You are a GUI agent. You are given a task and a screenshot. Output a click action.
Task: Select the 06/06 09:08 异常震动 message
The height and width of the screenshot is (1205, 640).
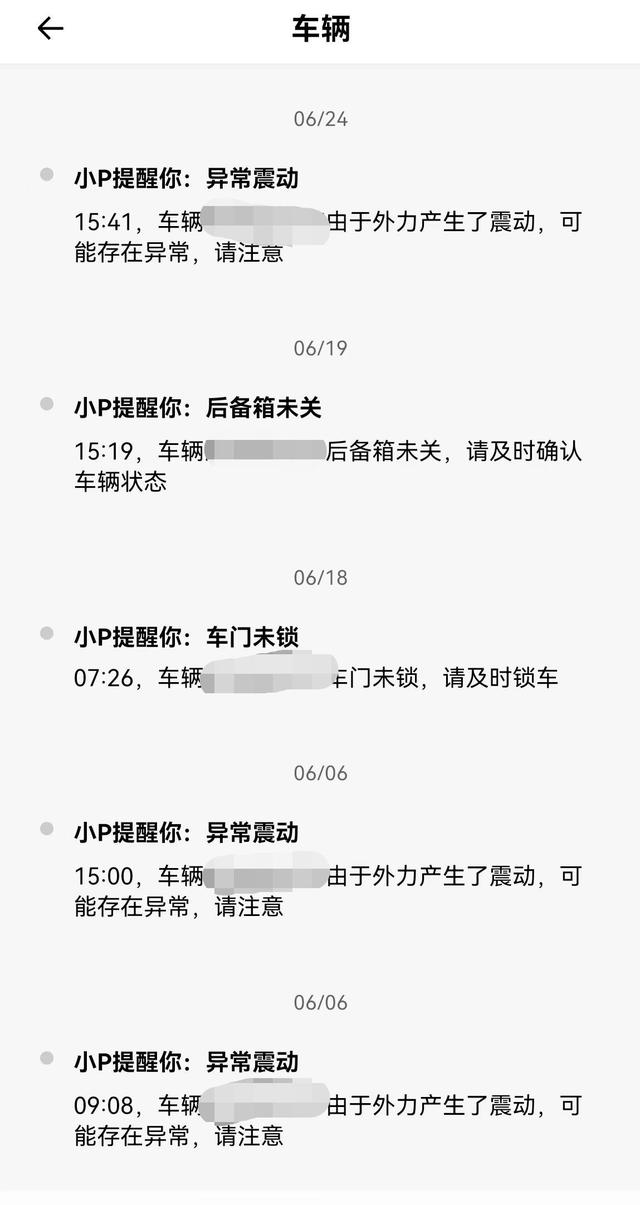320,1098
